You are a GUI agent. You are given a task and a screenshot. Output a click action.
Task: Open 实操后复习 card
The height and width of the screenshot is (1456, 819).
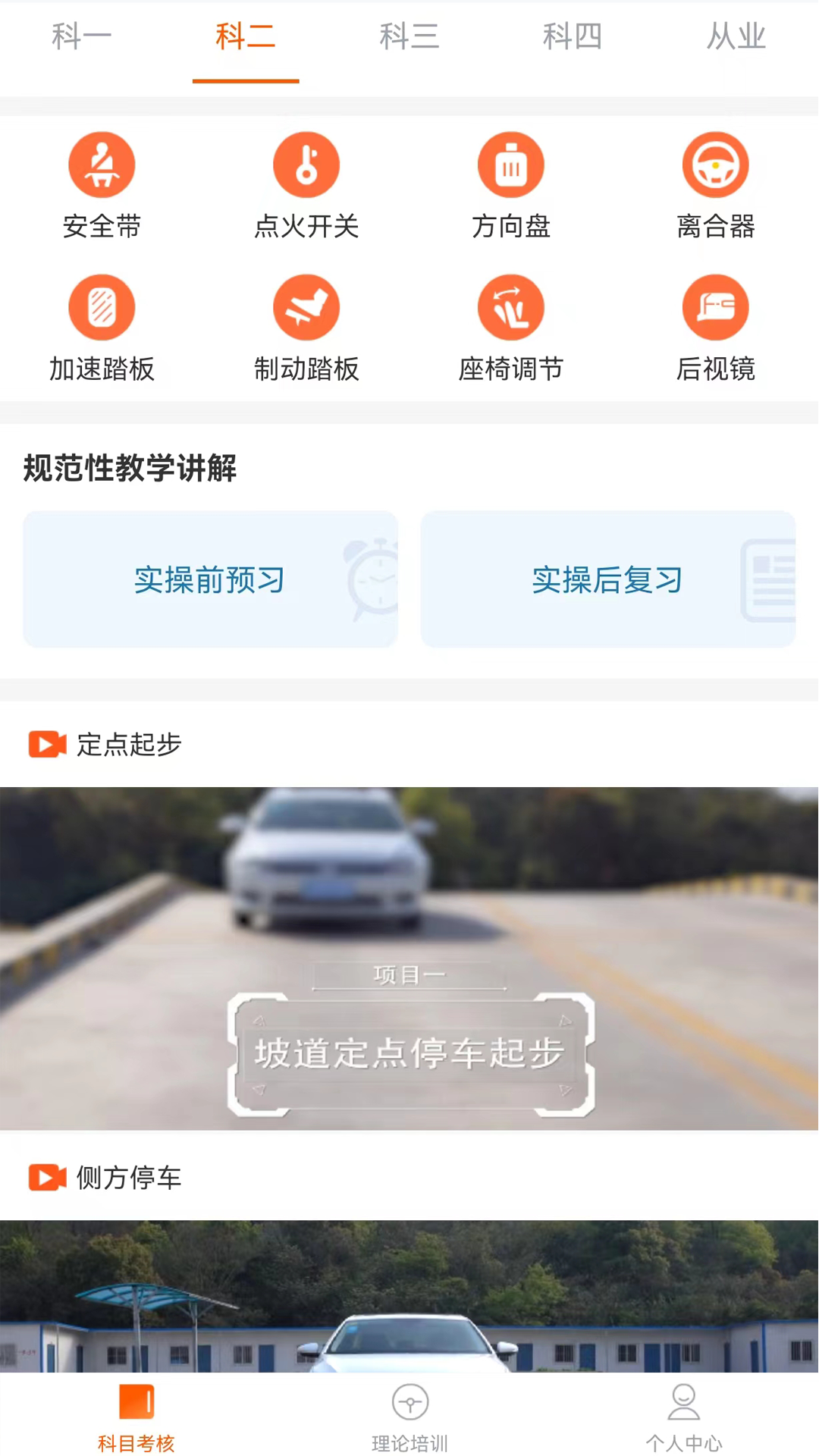[607, 579]
